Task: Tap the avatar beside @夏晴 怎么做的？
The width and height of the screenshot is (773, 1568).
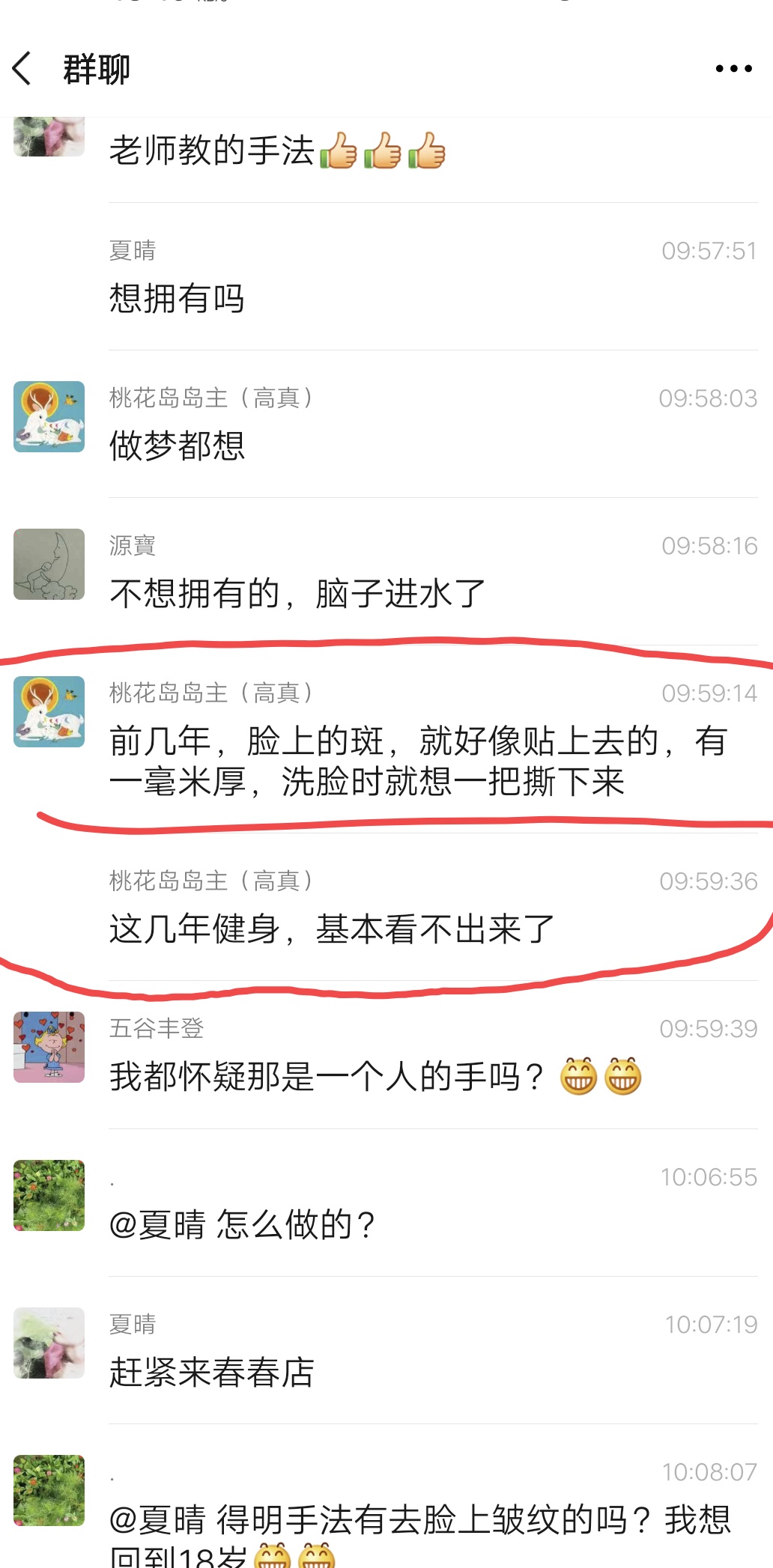Action: pyautogui.click(x=49, y=1195)
